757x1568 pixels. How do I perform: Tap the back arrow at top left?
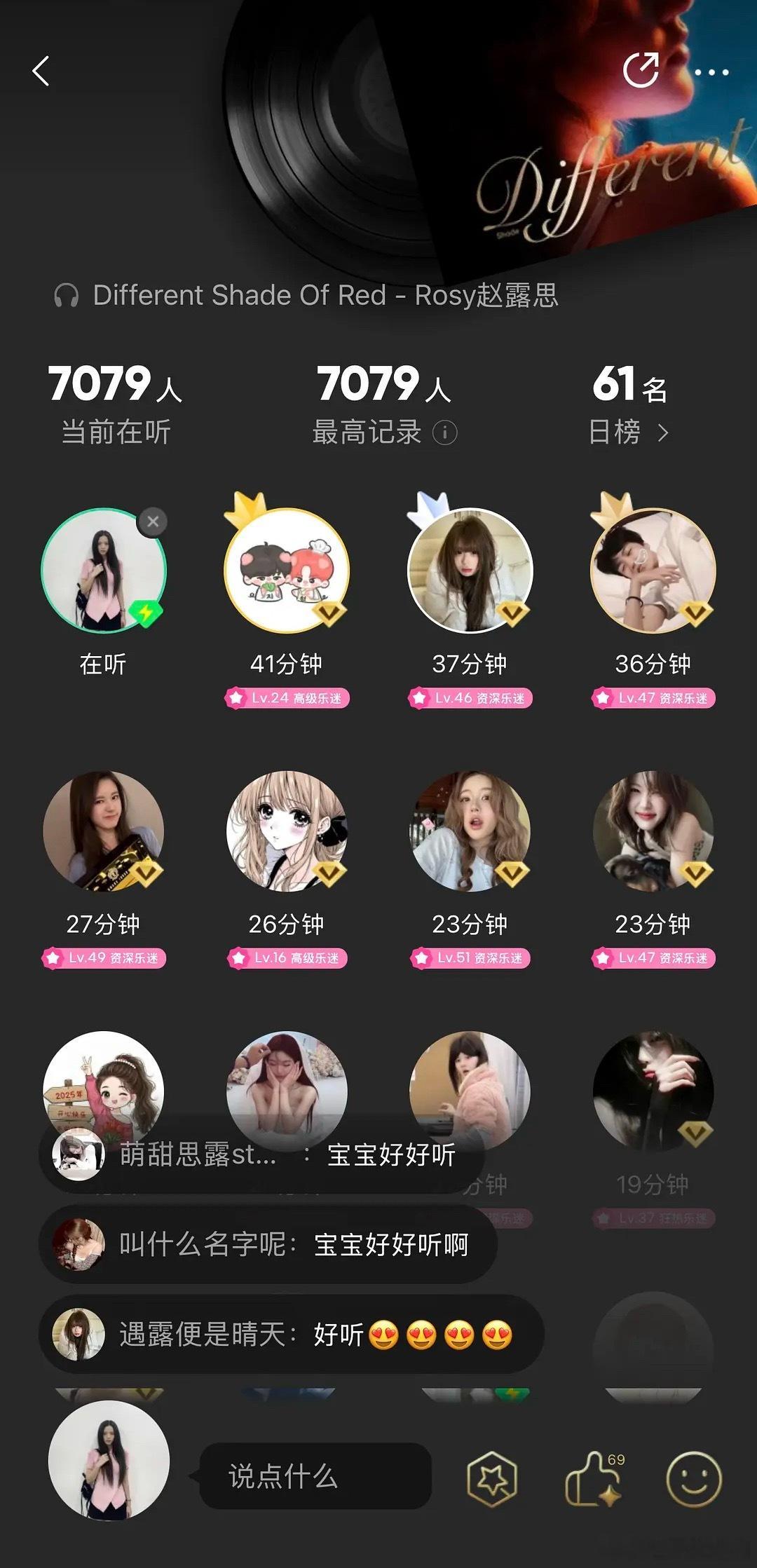[40, 70]
